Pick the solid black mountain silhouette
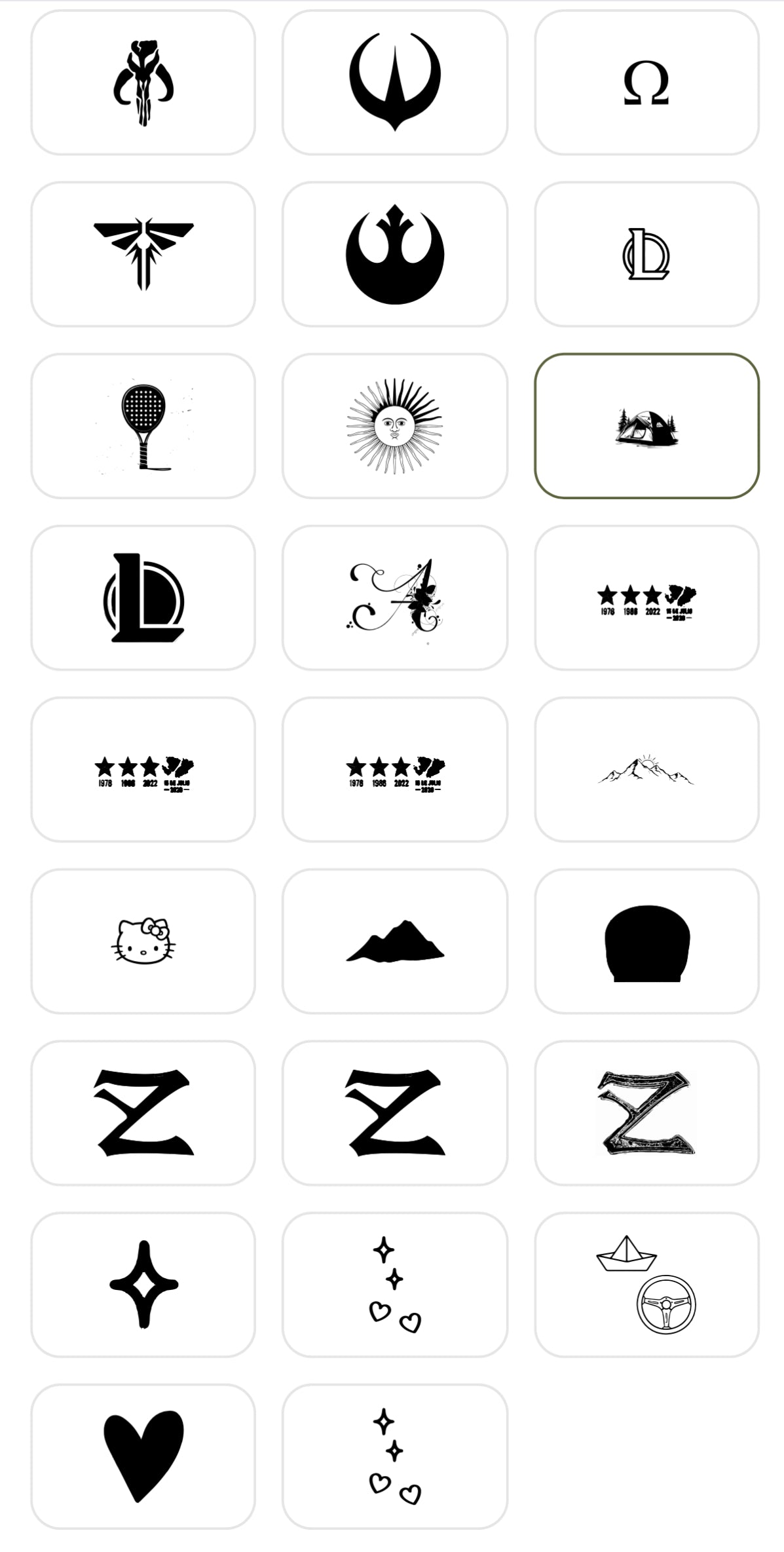Image resolution: width=784 pixels, height=1552 pixels. tap(395, 941)
